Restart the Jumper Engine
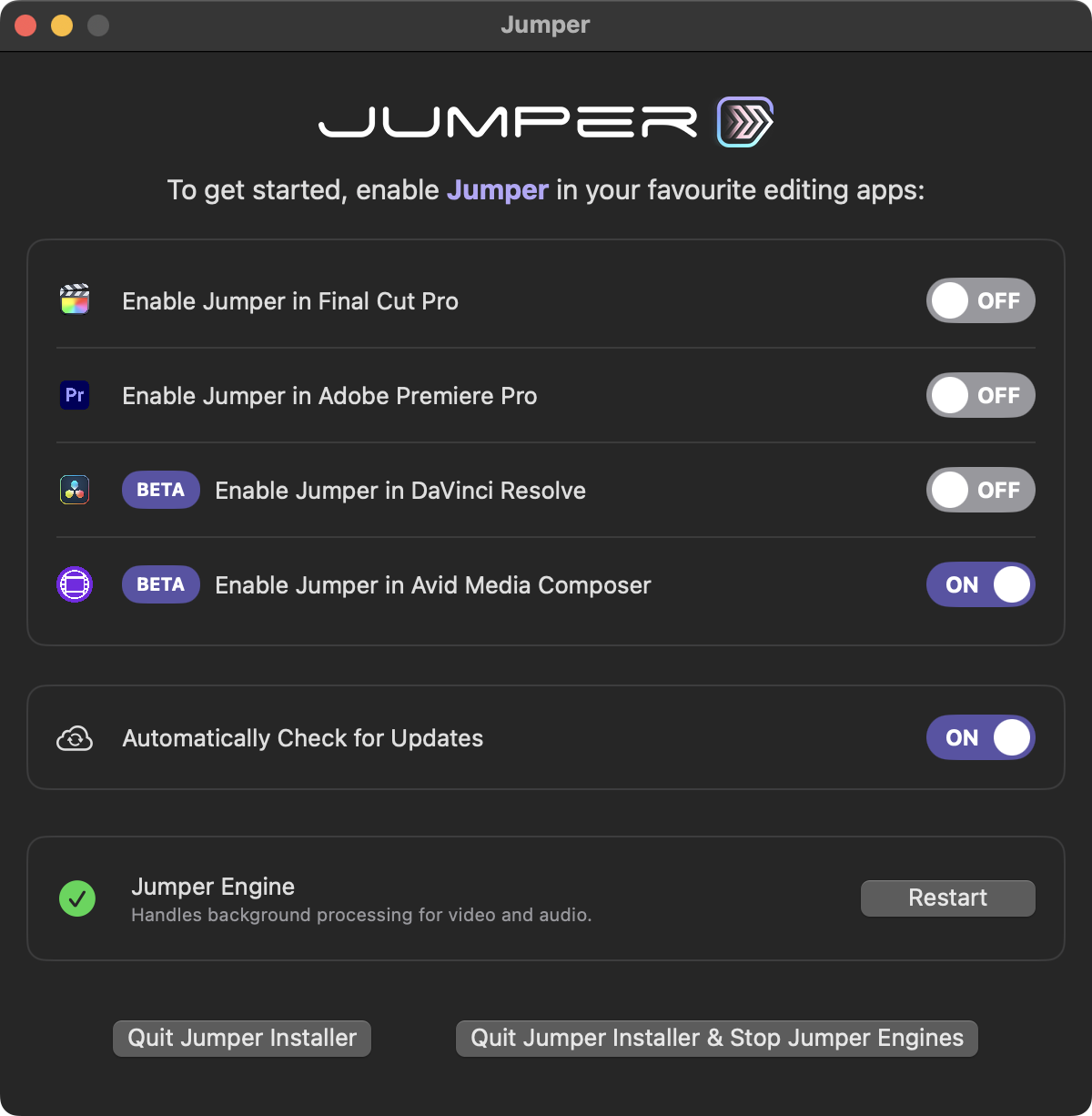This screenshot has width=1092, height=1116. [x=947, y=898]
